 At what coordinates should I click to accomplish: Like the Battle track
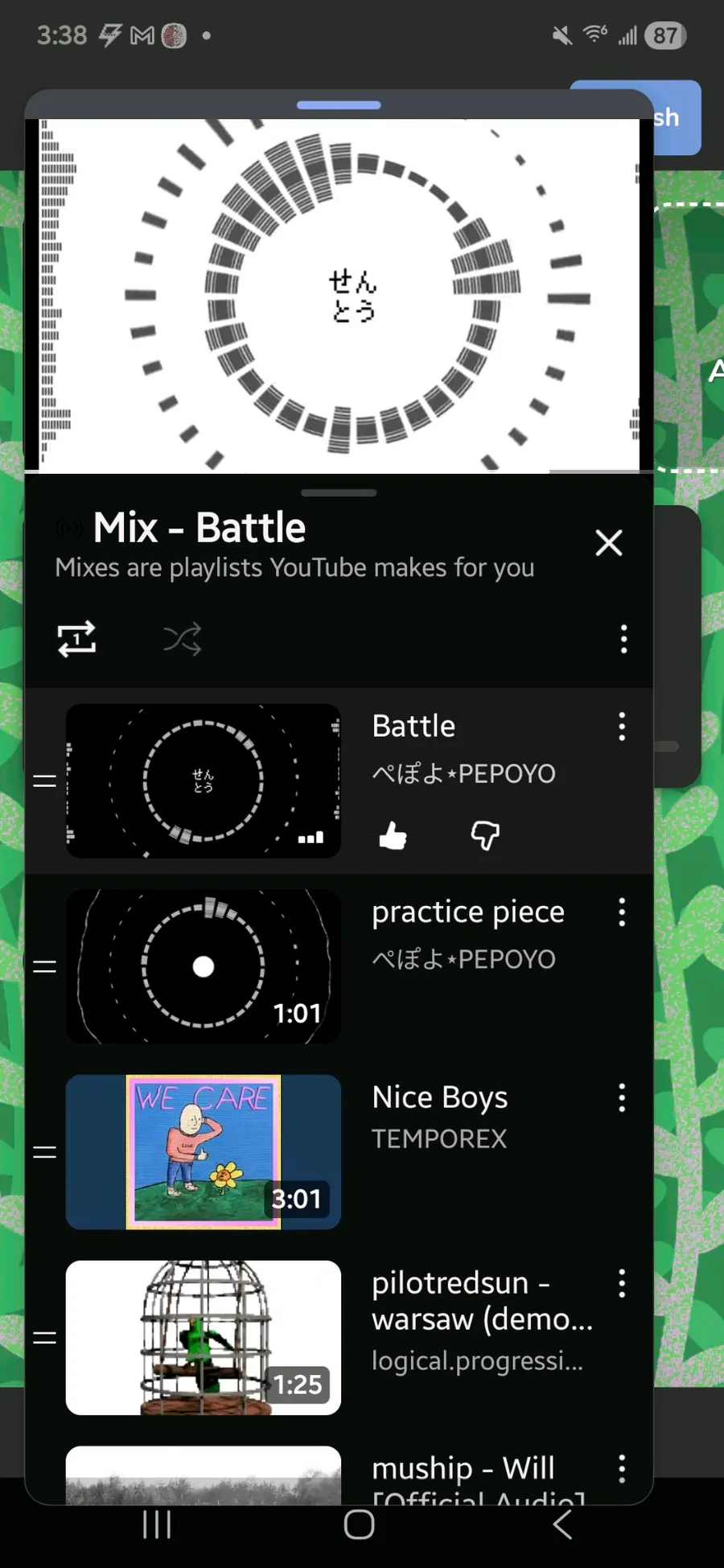(393, 836)
